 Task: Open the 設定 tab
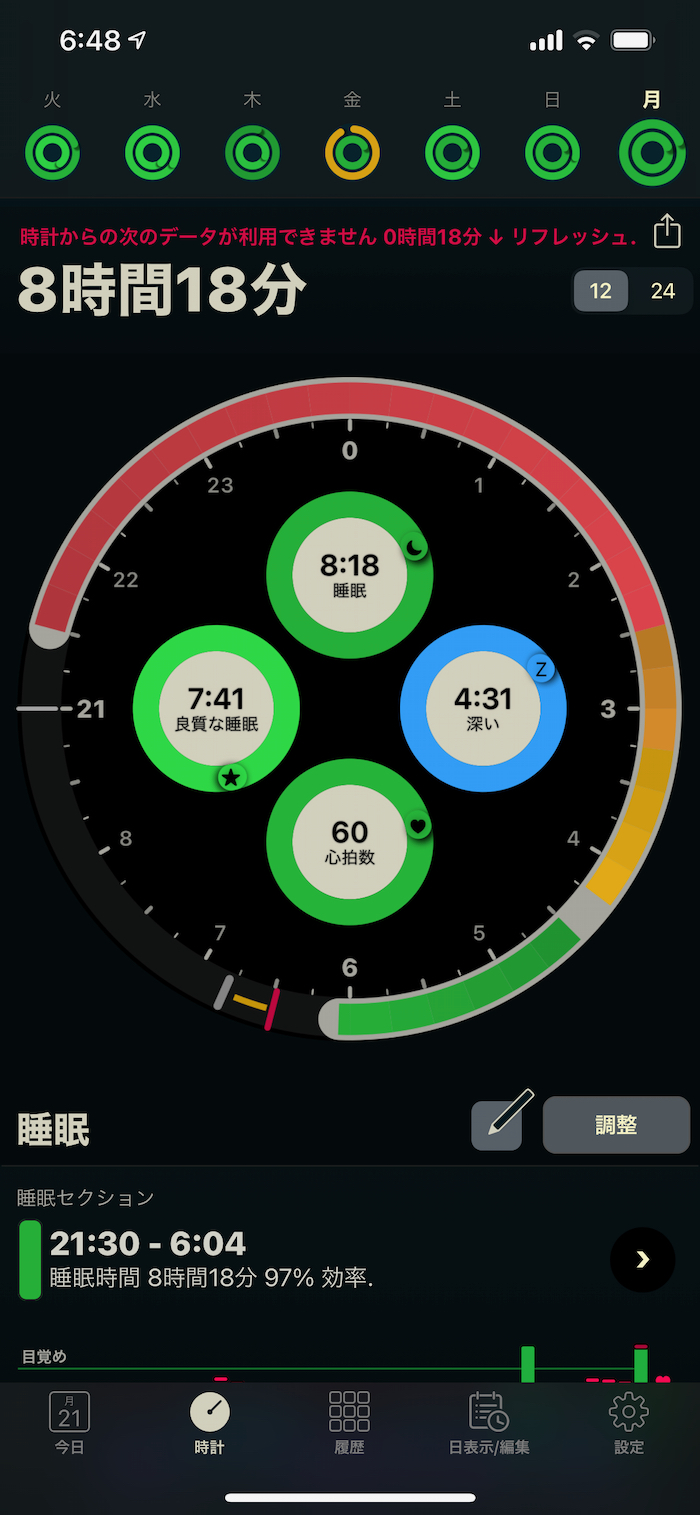[629, 1422]
